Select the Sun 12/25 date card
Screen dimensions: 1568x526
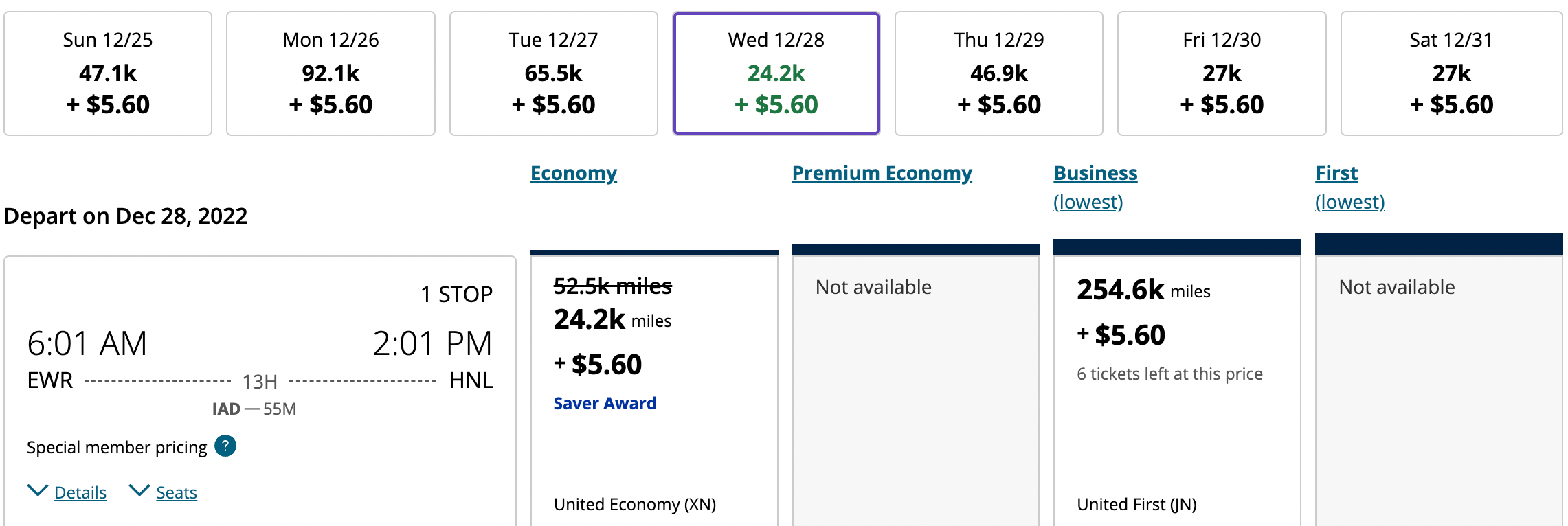coord(108,73)
